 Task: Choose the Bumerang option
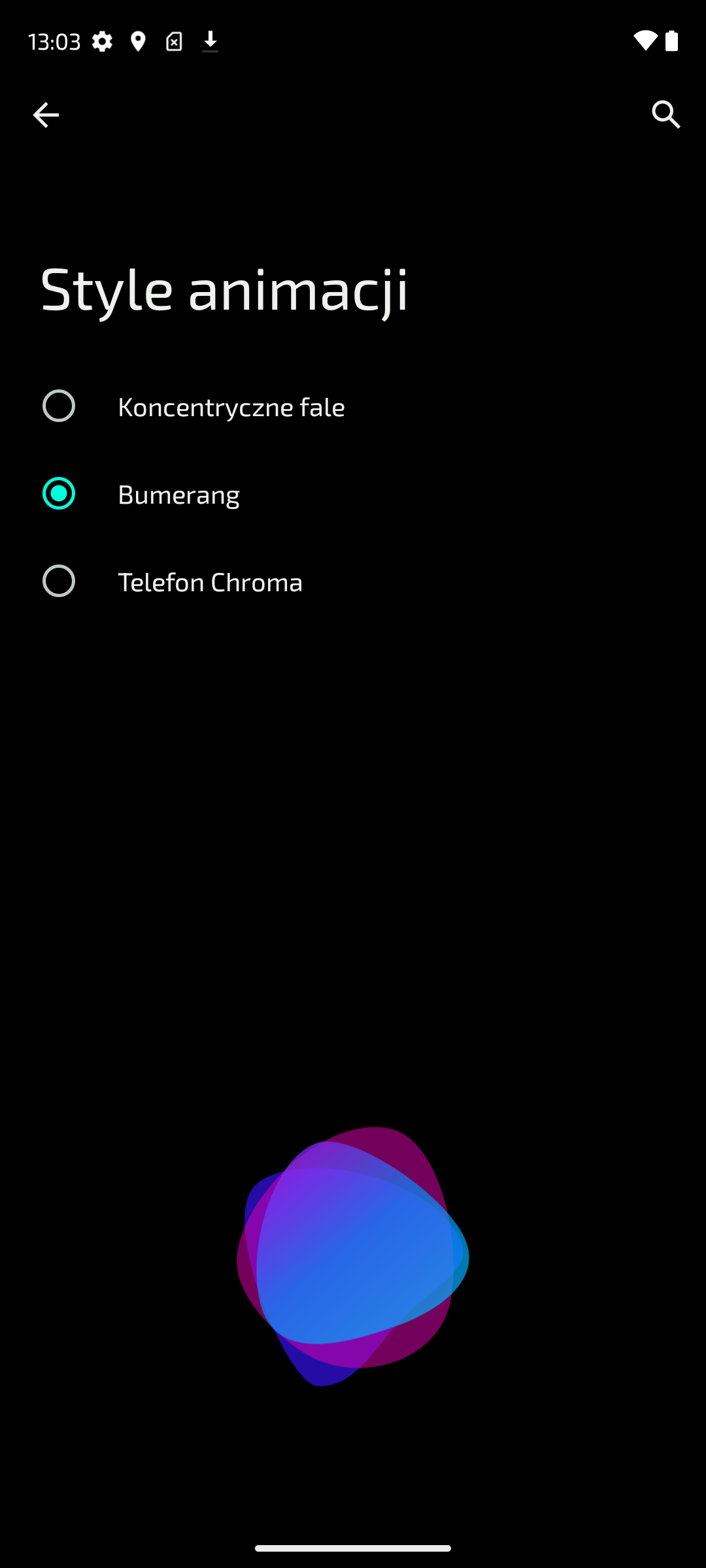pyautogui.click(x=353, y=494)
